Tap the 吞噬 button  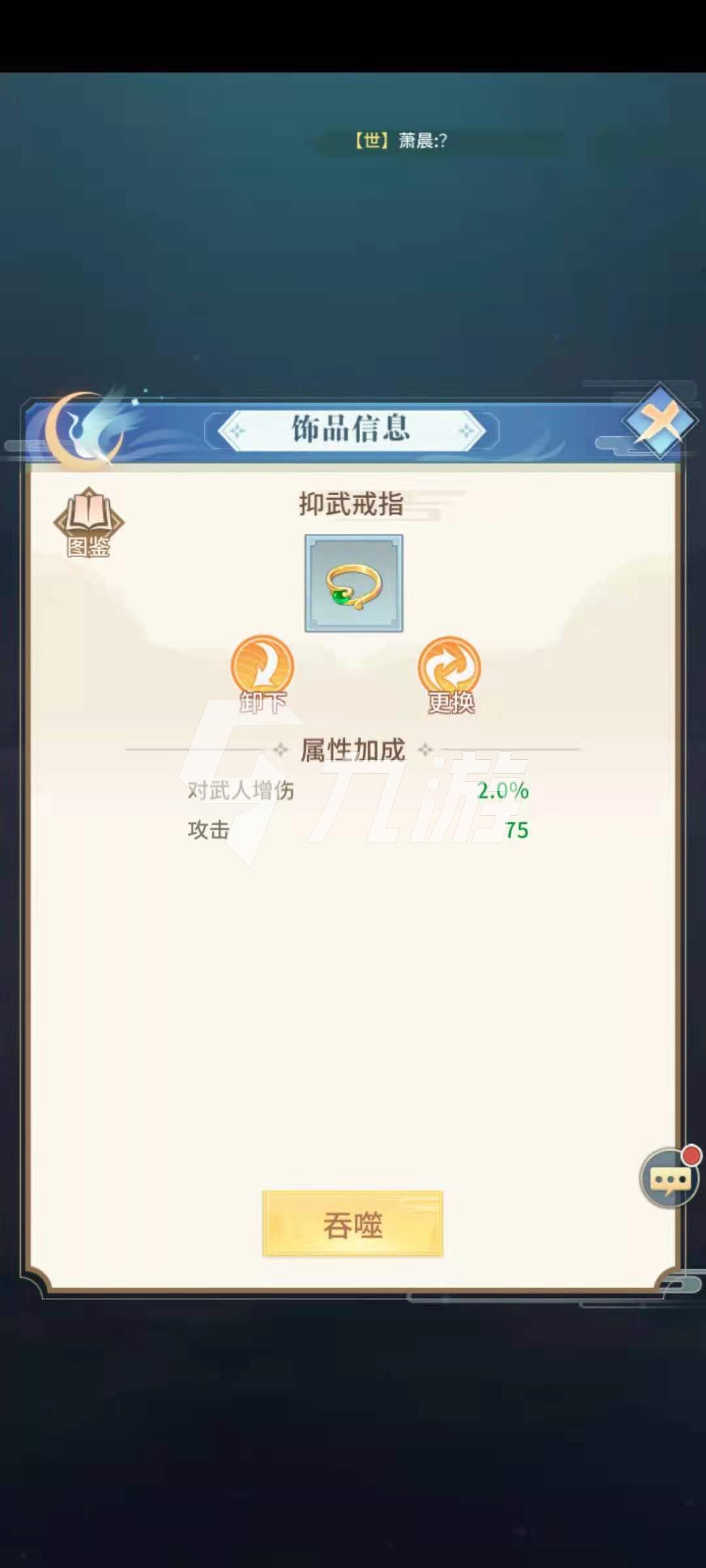(352, 1224)
